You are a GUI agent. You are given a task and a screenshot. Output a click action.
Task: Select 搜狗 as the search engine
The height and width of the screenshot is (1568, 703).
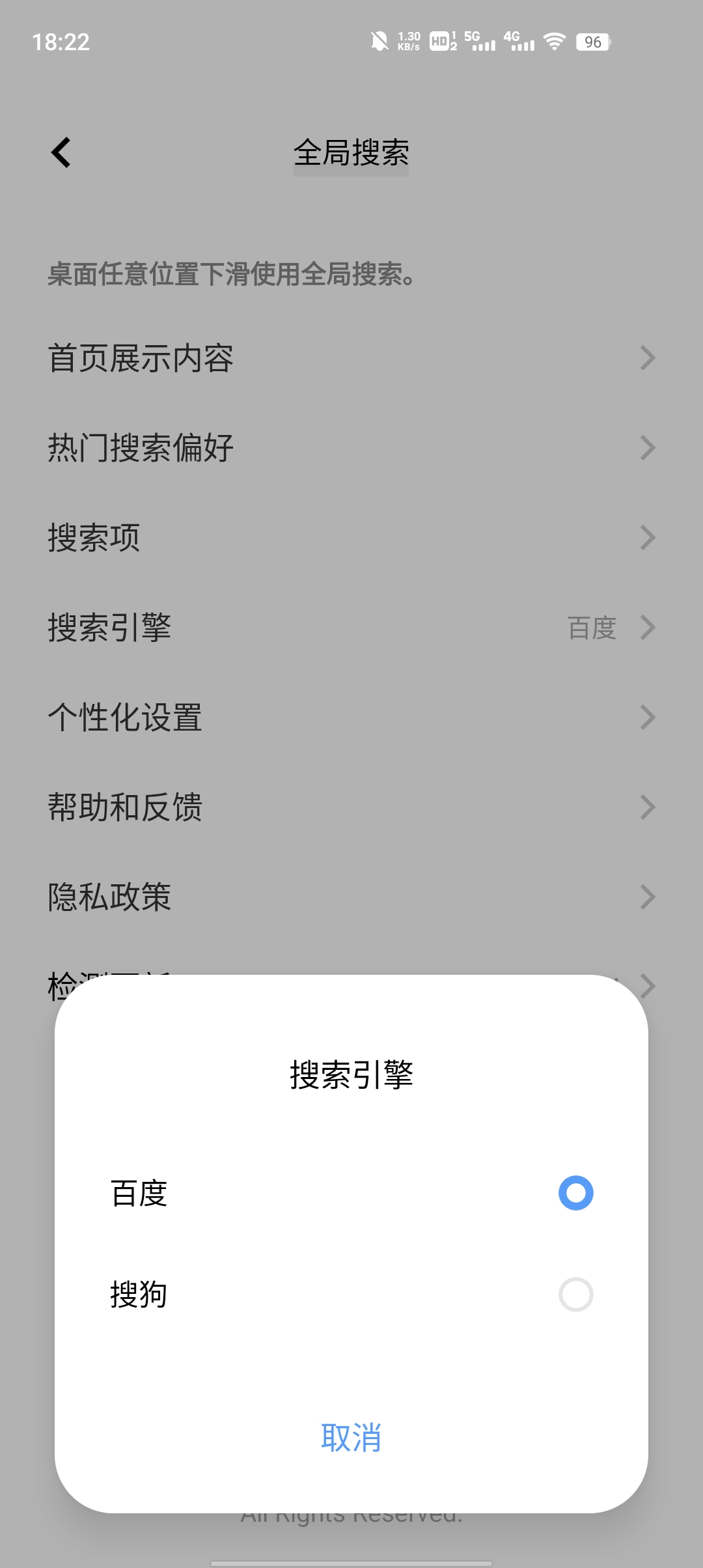[575, 1295]
